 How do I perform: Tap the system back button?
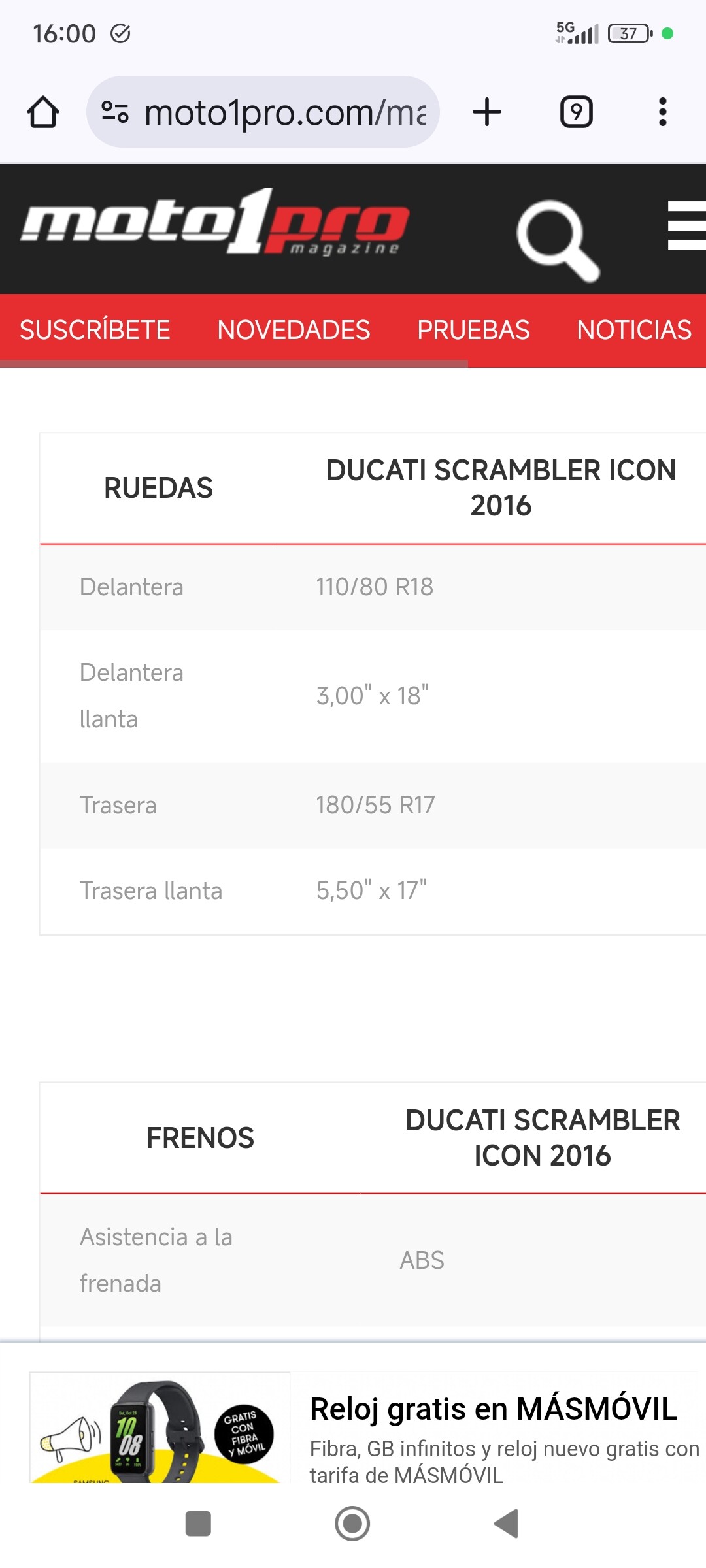[507, 1524]
